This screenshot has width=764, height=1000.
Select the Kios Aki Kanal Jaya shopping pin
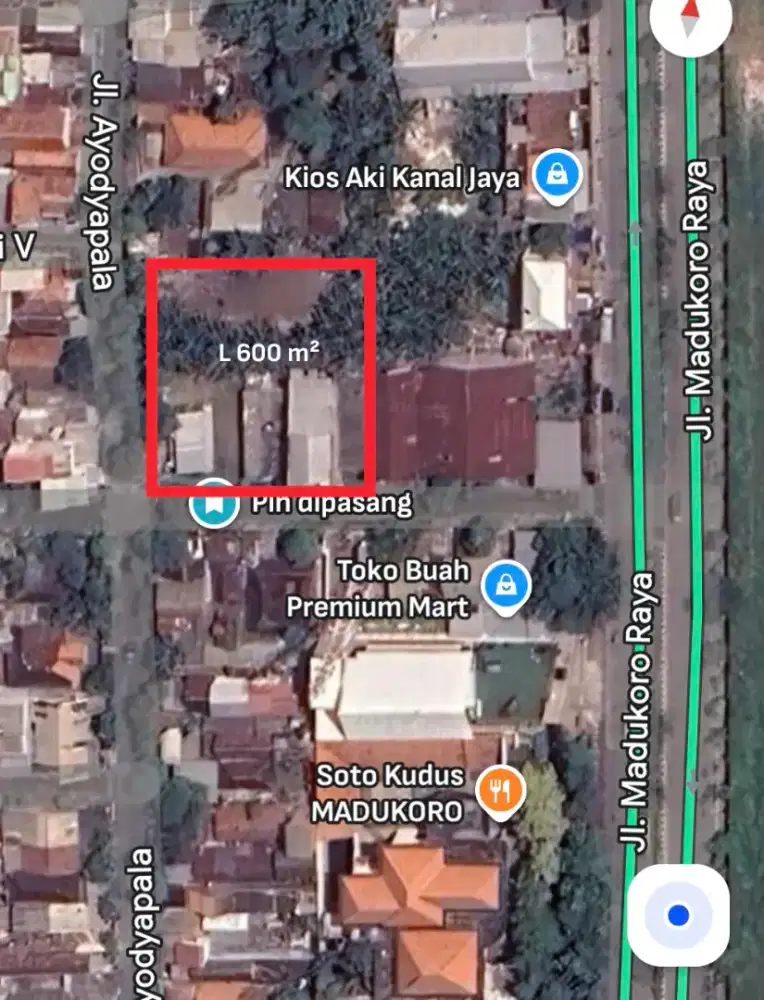[557, 176]
